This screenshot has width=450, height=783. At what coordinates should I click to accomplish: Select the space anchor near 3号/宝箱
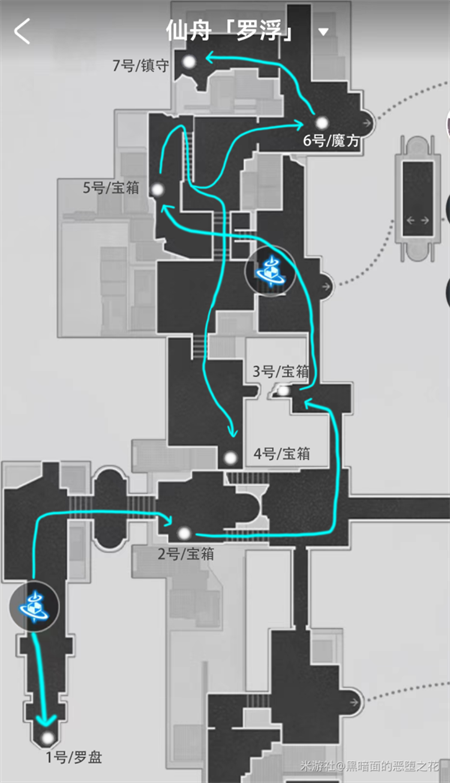(270, 272)
